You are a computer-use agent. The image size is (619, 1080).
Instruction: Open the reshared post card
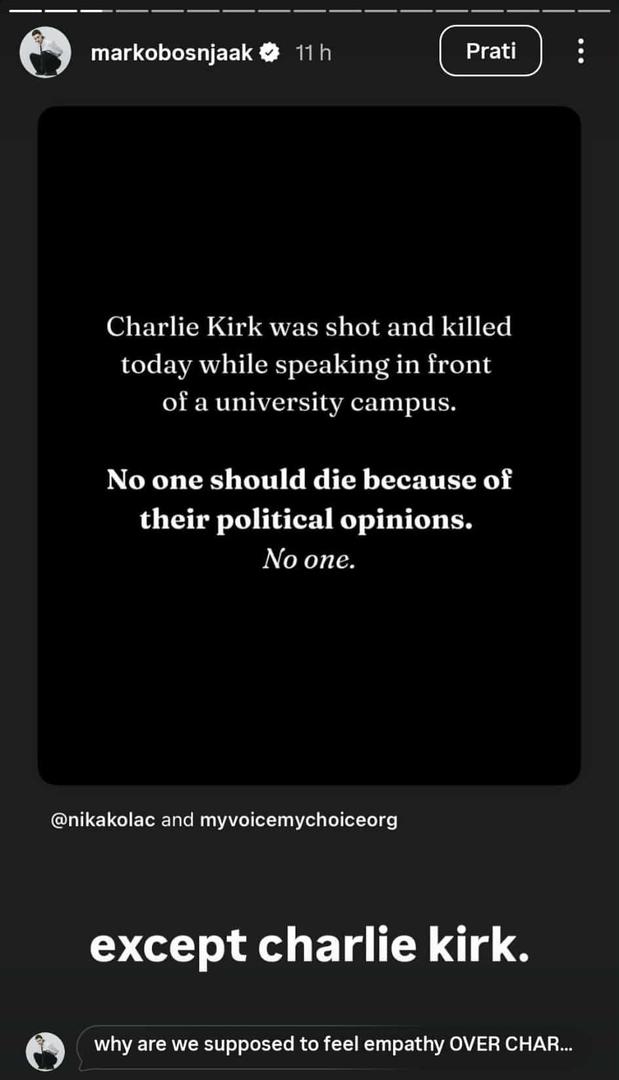309,445
